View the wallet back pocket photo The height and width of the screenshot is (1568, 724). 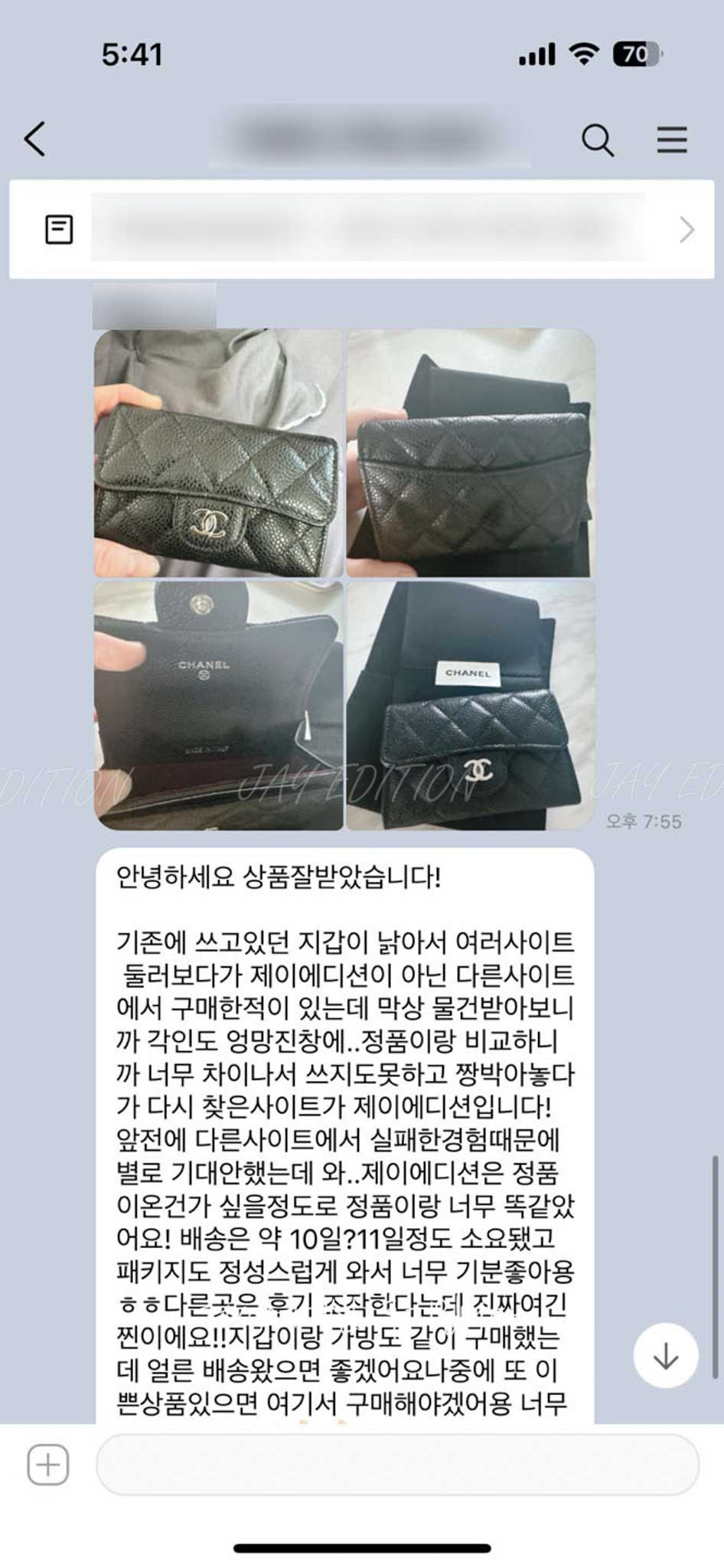point(470,453)
